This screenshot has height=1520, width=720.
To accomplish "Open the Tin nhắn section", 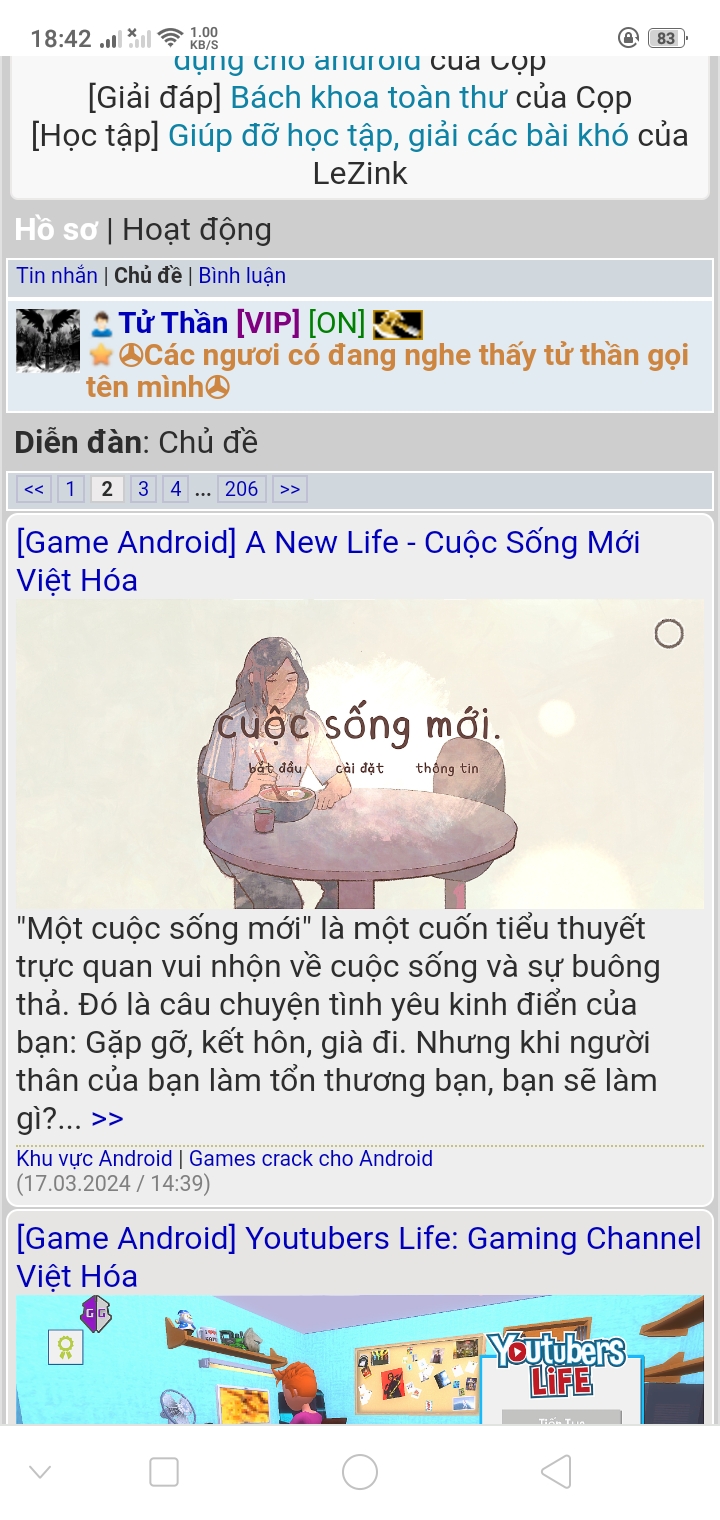I will (x=57, y=275).
